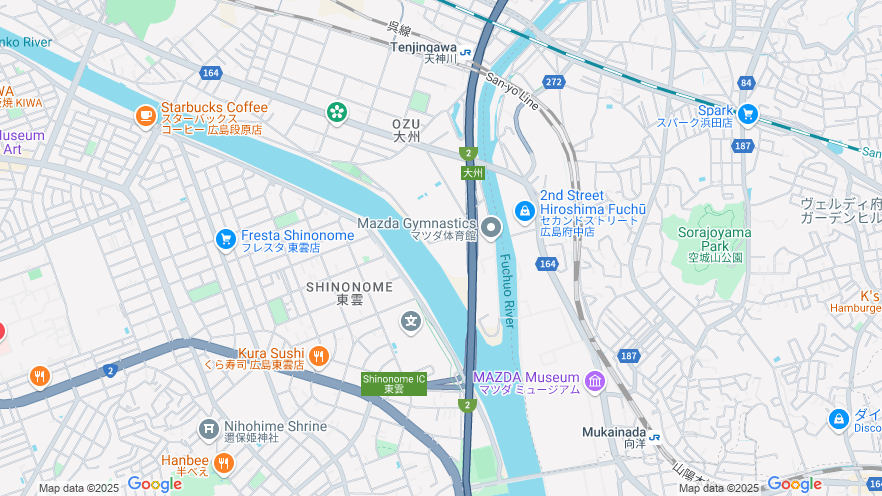The image size is (882, 496).
Task: Select the school marker in Shinonome
Action: [410, 321]
